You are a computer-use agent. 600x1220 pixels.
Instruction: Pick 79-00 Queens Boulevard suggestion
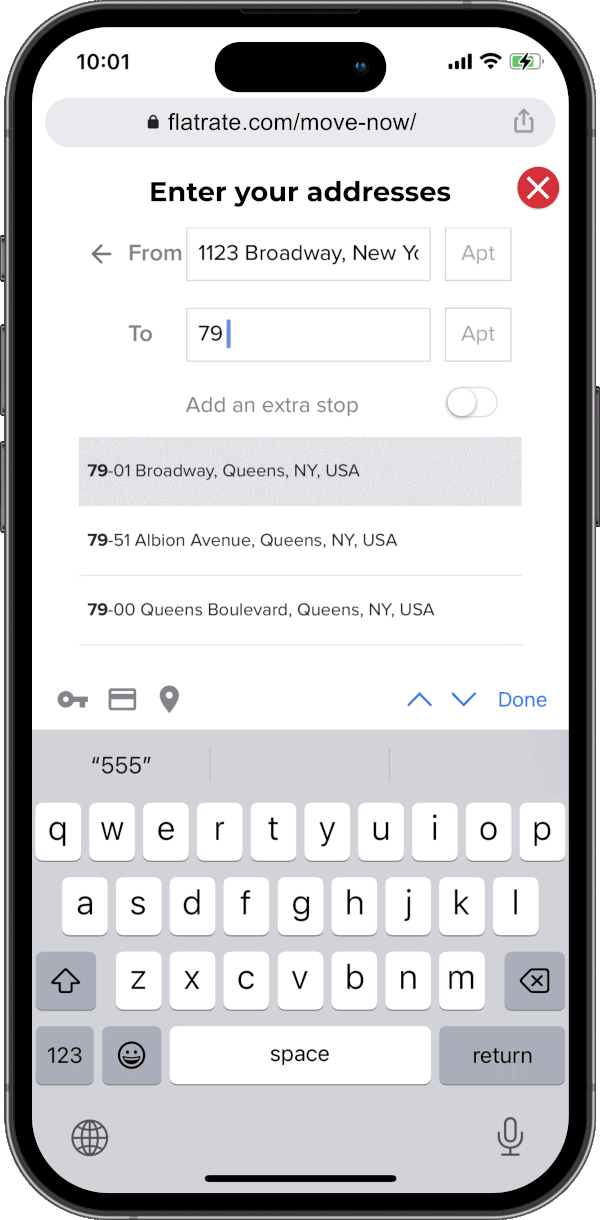tap(300, 610)
